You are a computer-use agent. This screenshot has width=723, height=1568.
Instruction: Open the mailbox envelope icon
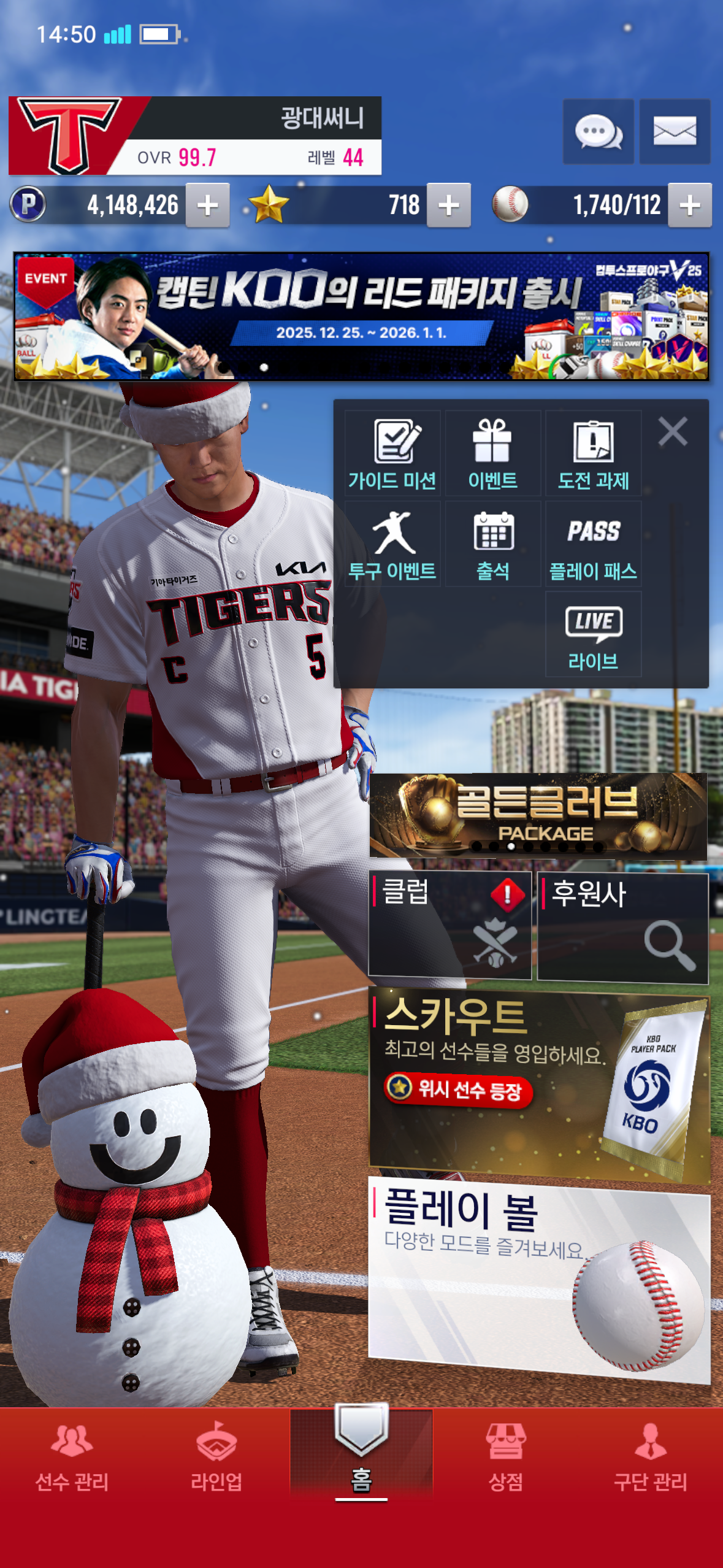coord(675,131)
